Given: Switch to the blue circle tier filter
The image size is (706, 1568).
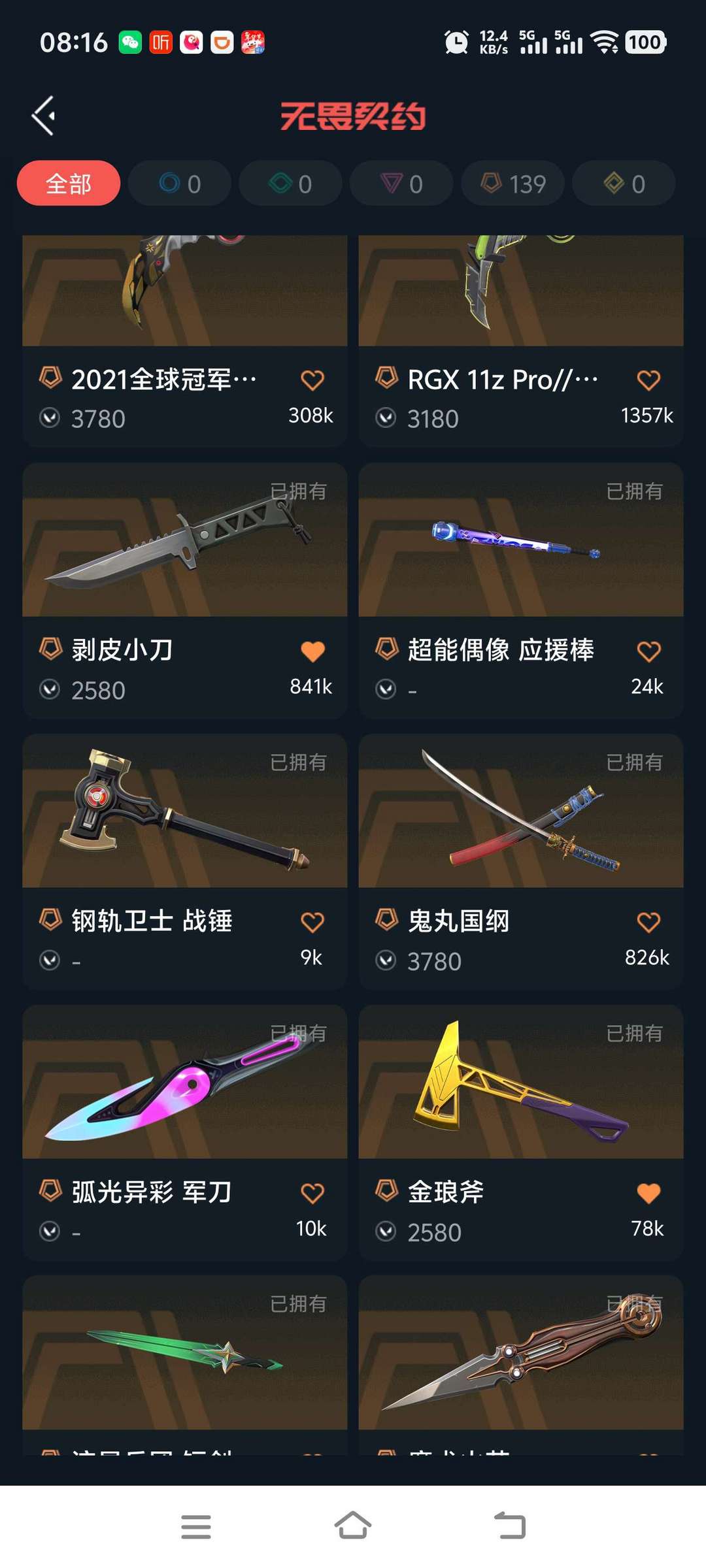Looking at the screenshot, I should pyautogui.click(x=179, y=184).
